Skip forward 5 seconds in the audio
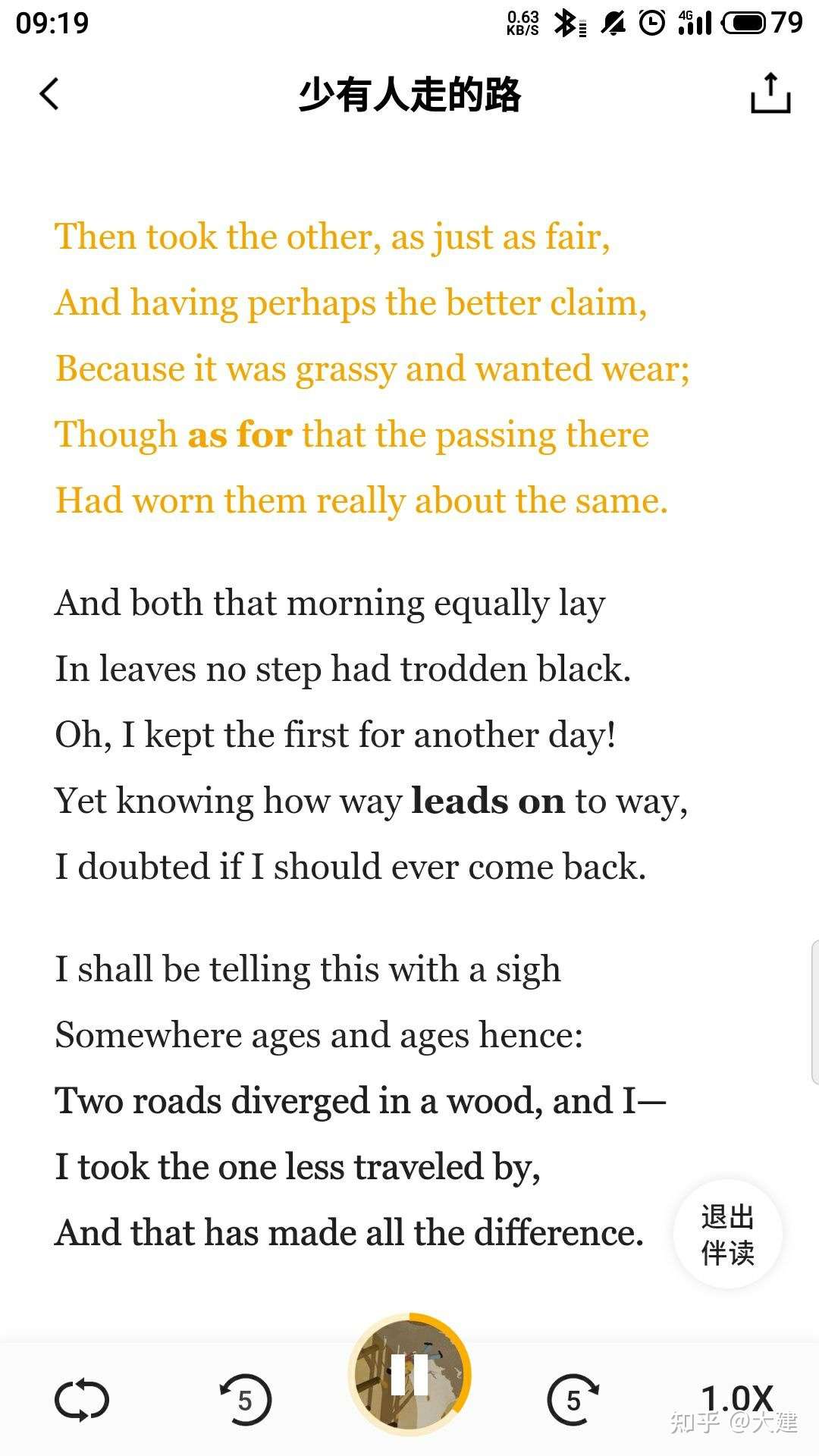819x1456 pixels. (x=573, y=1399)
